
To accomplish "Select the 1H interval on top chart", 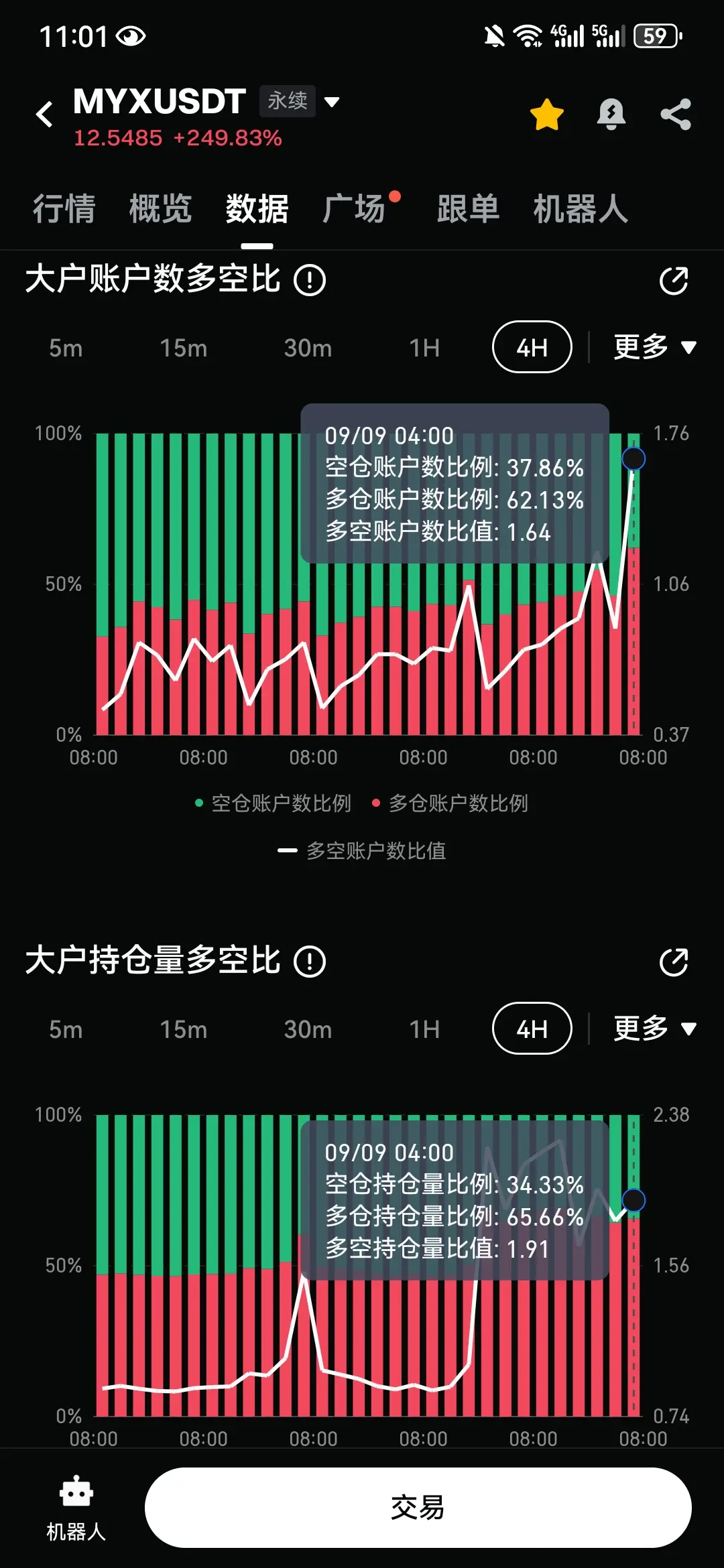I will click(x=425, y=347).
